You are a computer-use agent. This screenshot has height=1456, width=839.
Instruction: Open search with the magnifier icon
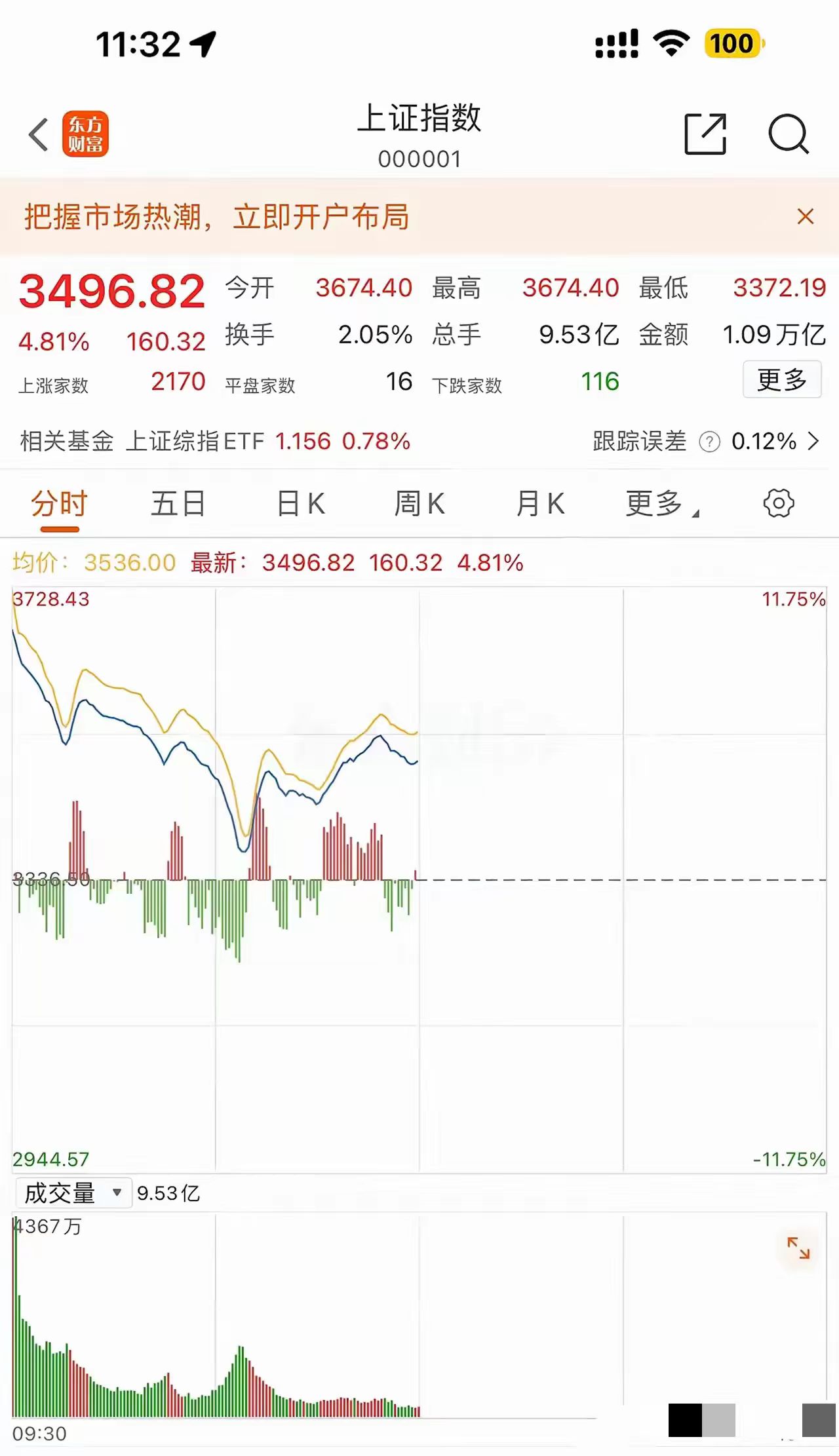pyautogui.click(x=789, y=133)
